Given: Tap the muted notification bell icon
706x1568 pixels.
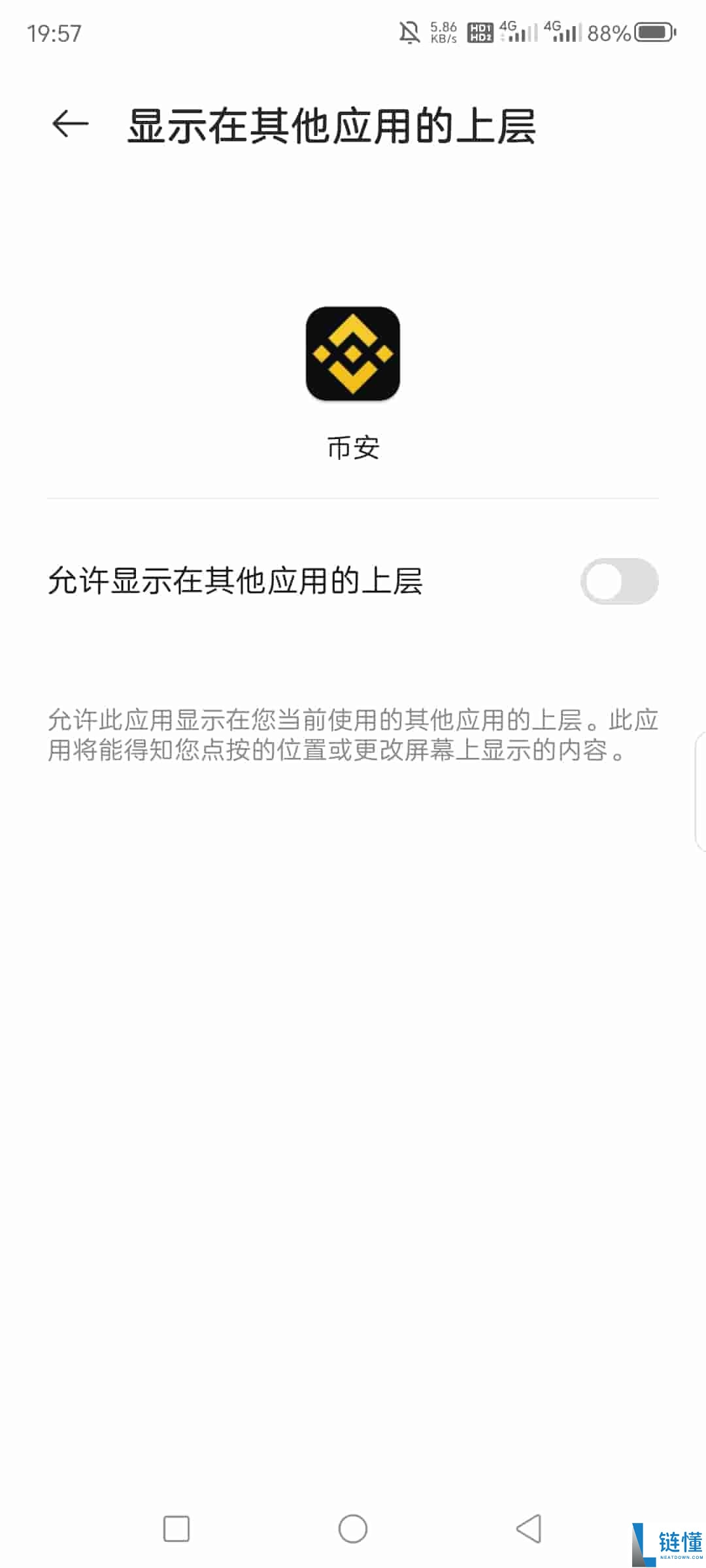Looking at the screenshot, I should click(409, 33).
